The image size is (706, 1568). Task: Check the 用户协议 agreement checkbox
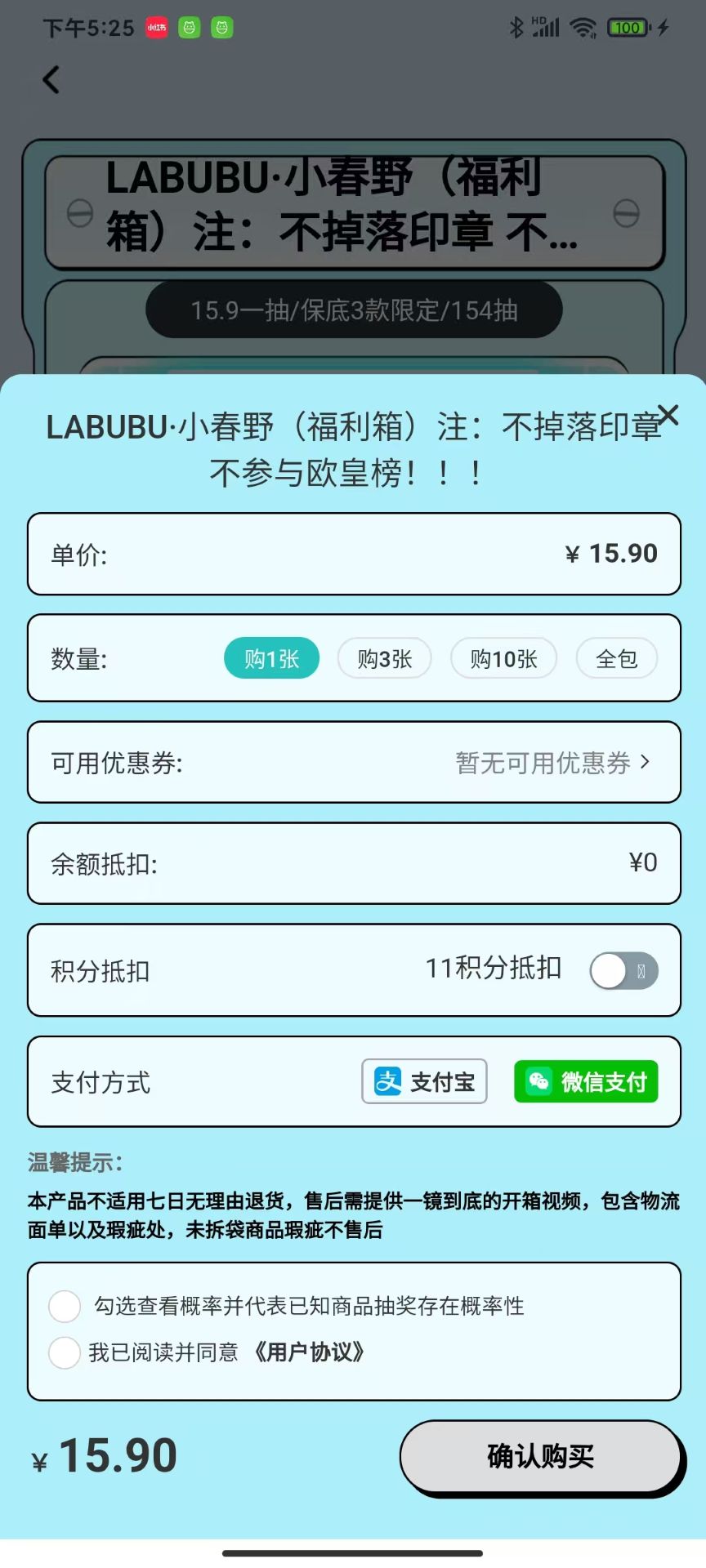tap(65, 1353)
